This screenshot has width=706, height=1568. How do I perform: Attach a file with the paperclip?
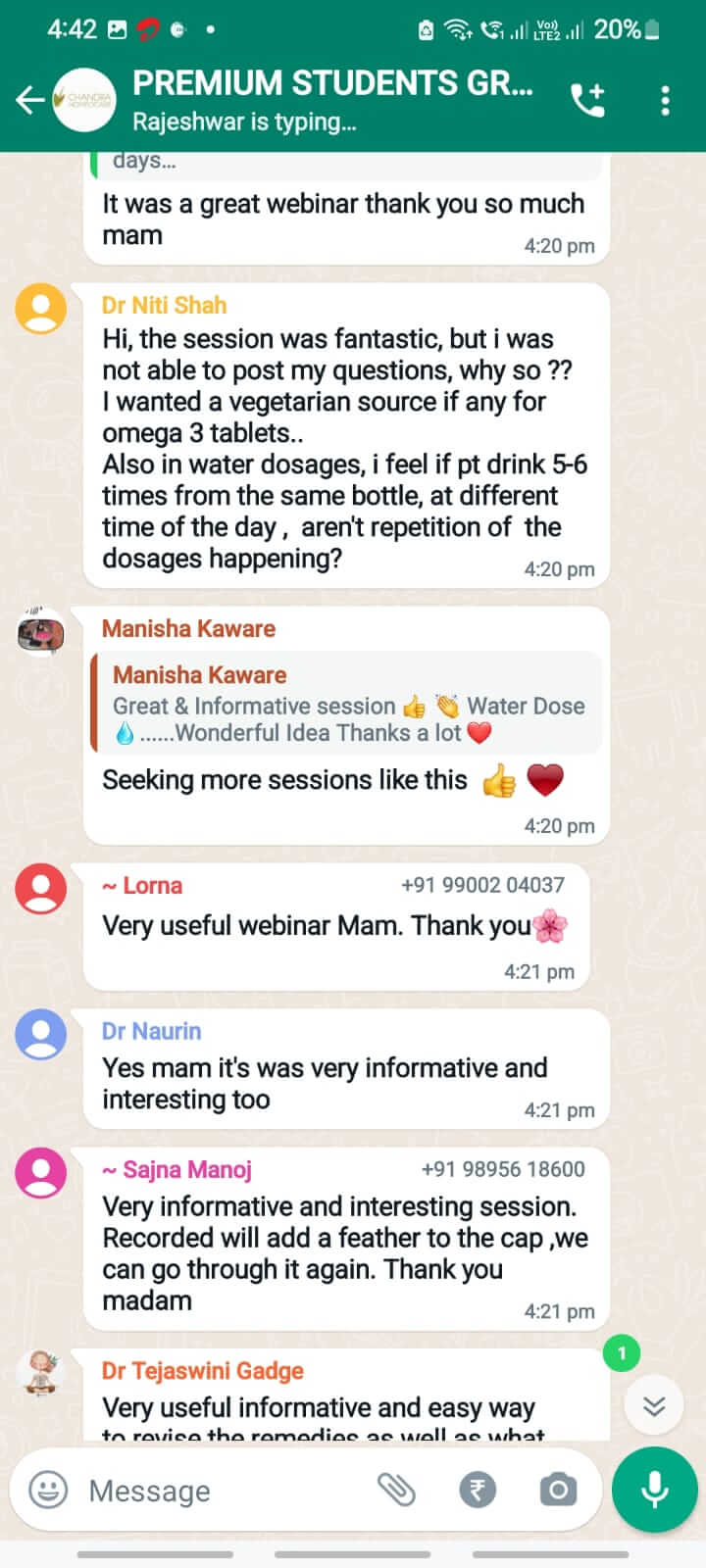(x=397, y=1491)
